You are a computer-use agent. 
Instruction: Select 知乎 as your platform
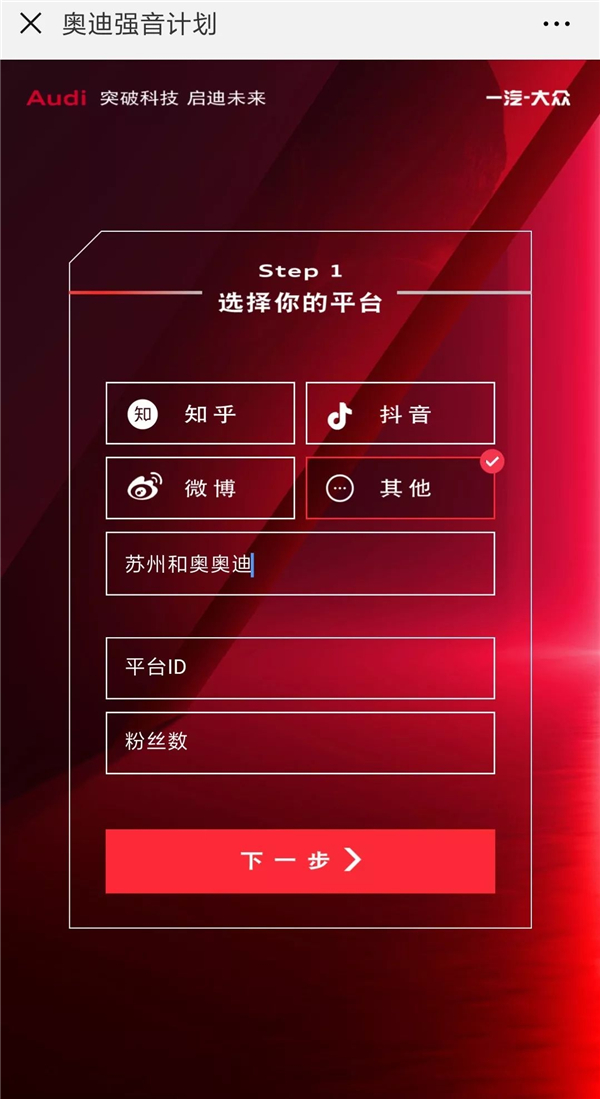pos(200,413)
